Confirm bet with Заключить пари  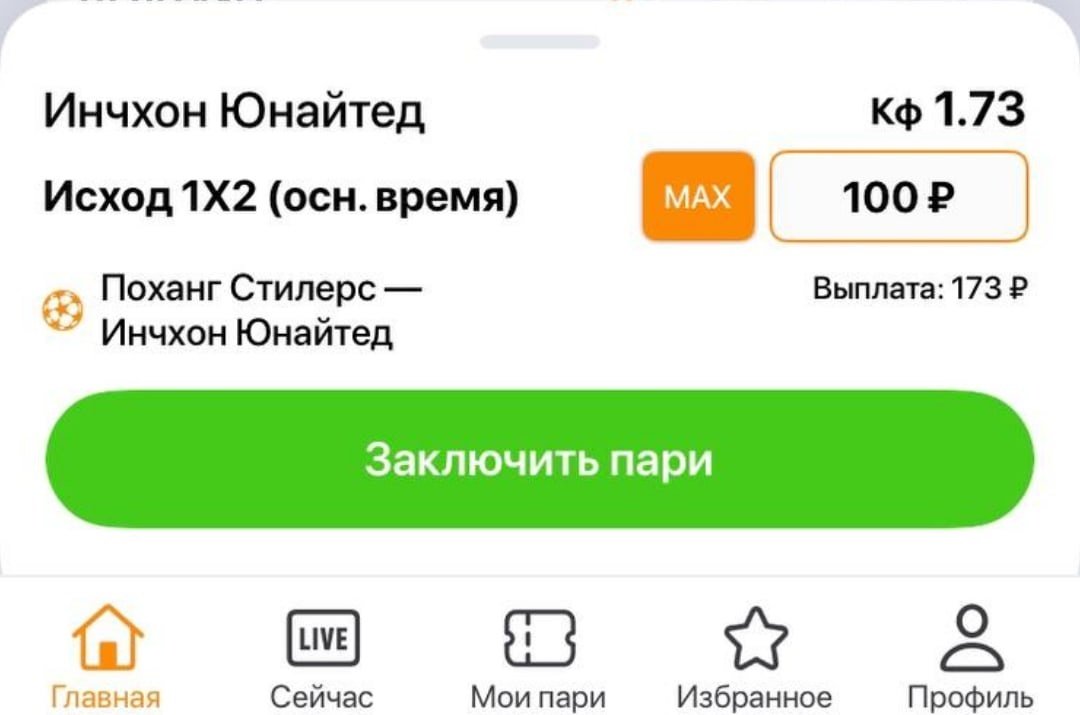[539, 460]
